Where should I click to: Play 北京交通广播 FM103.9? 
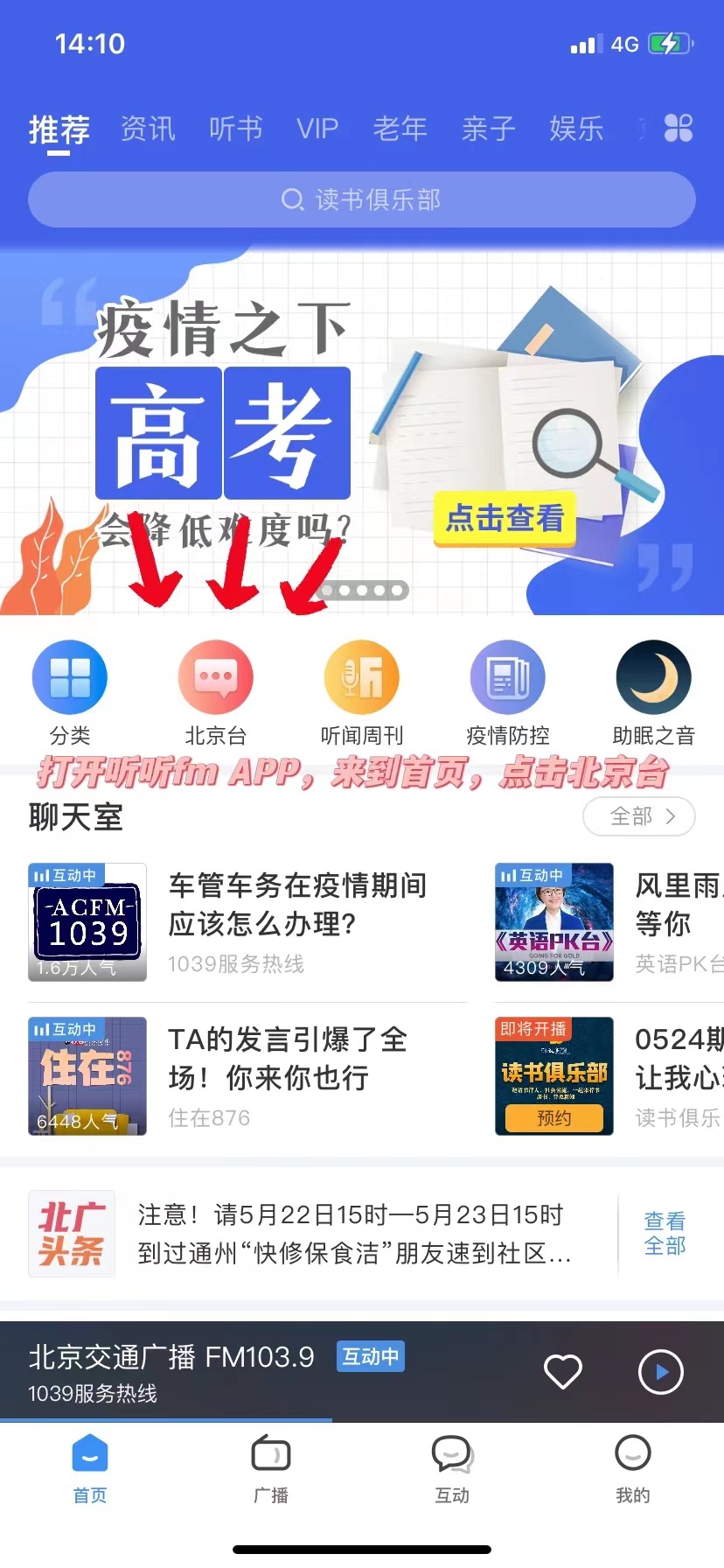click(660, 1371)
